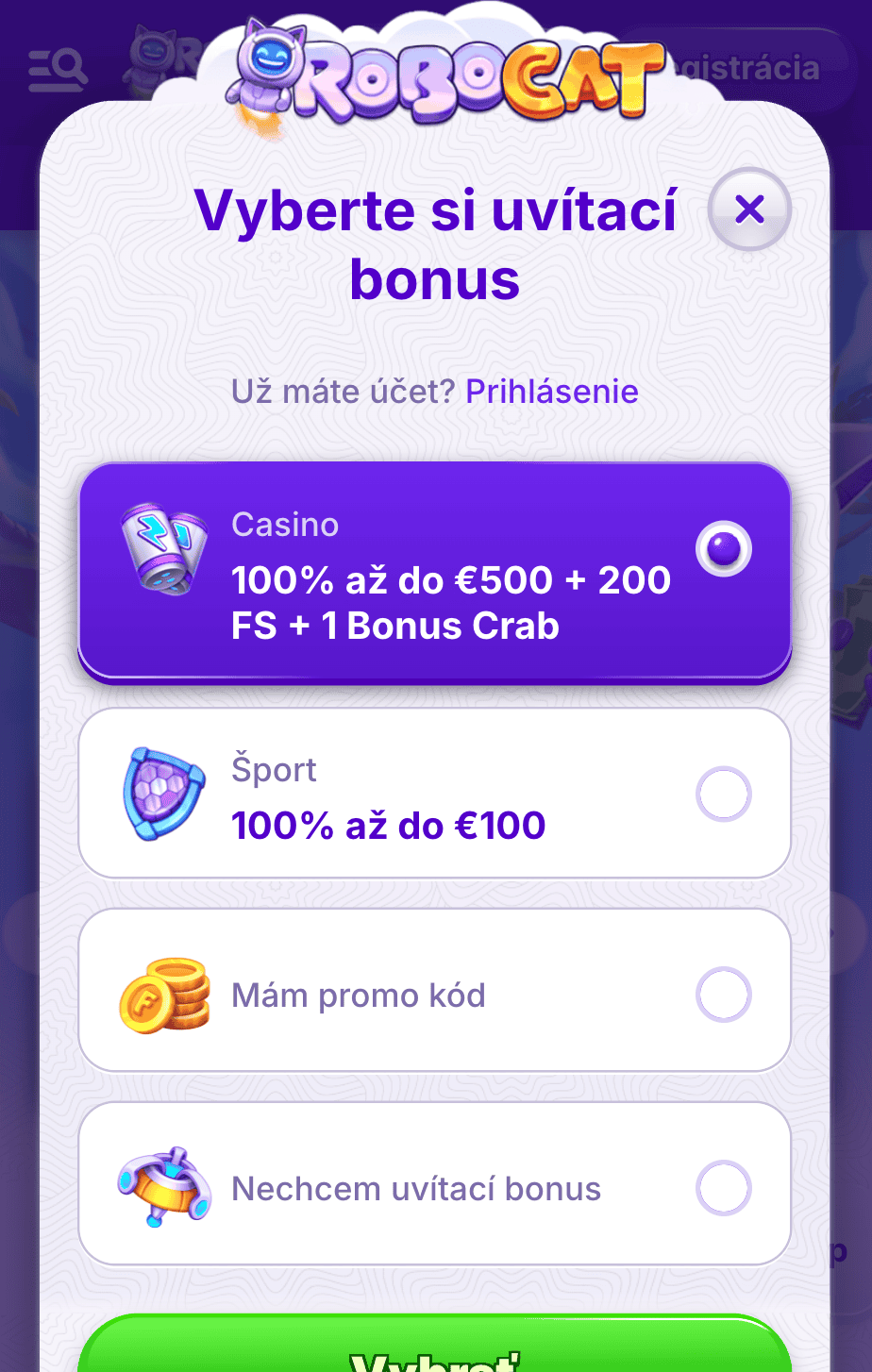Tap the green Vybrať button
The height and width of the screenshot is (1372, 872).
[434, 1349]
